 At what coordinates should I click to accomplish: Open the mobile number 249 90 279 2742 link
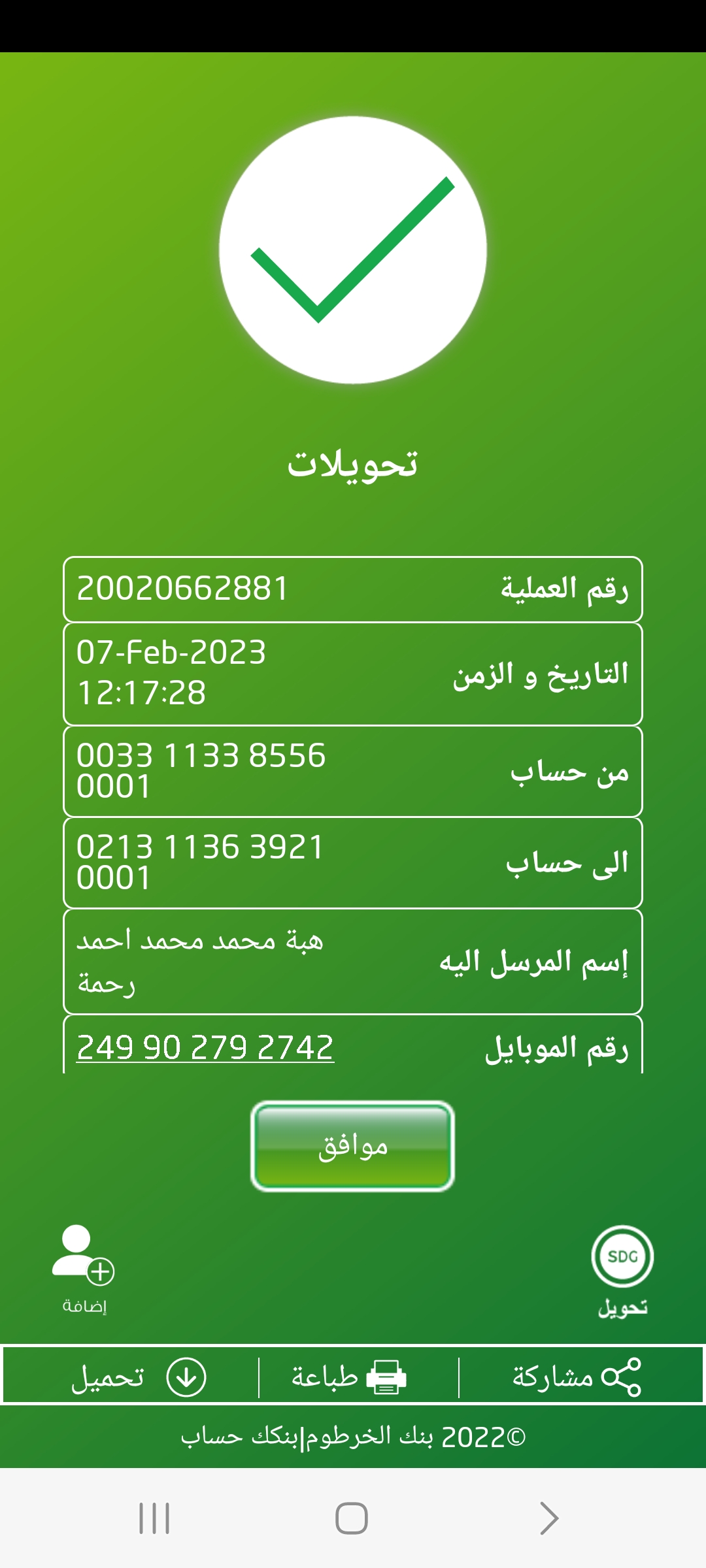[205, 1047]
